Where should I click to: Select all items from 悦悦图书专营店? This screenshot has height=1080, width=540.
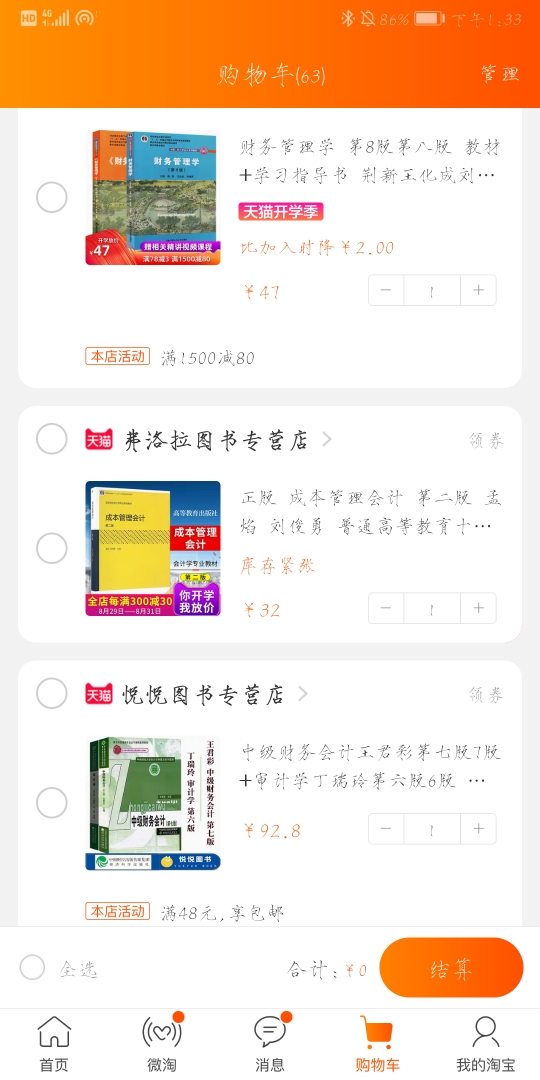tap(52, 693)
